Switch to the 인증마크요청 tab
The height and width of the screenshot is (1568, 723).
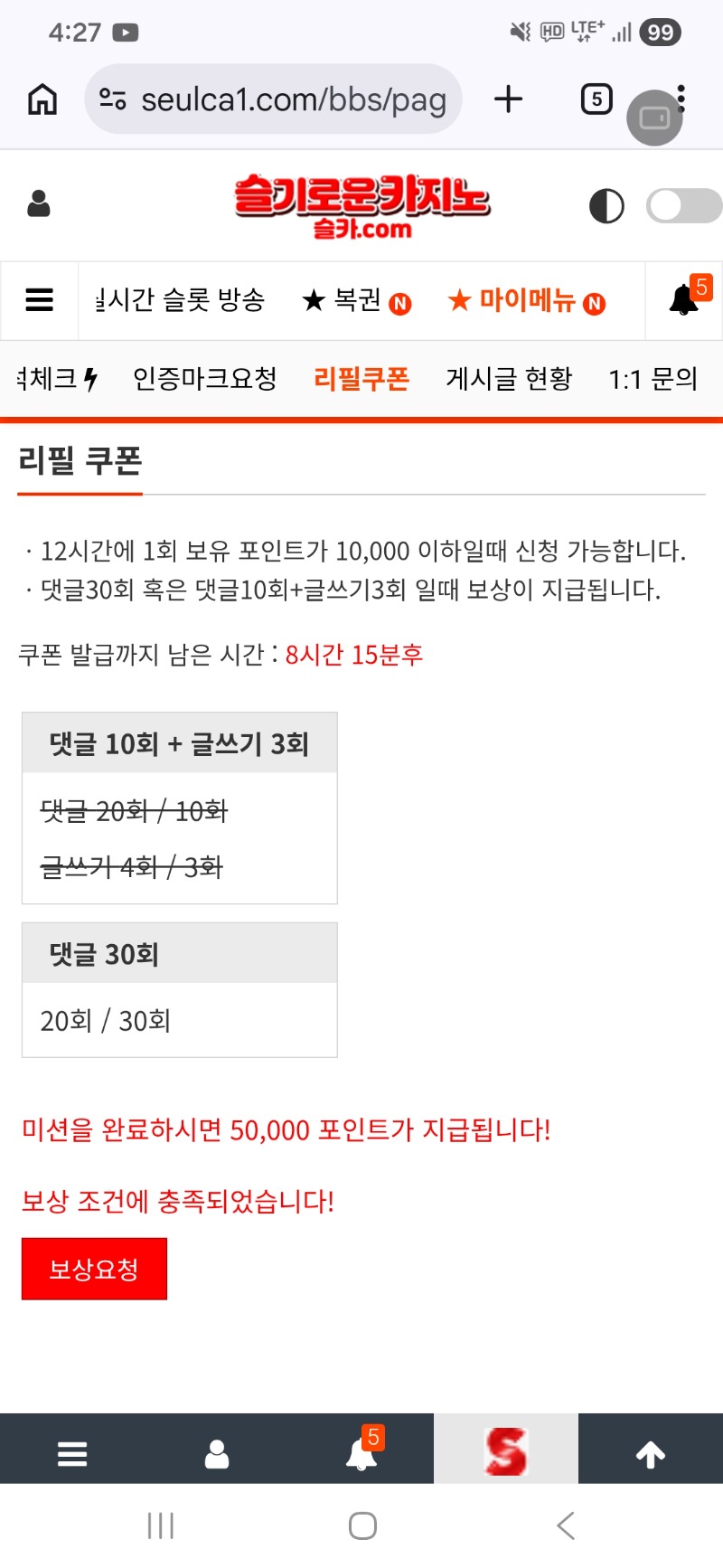pos(205,379)
